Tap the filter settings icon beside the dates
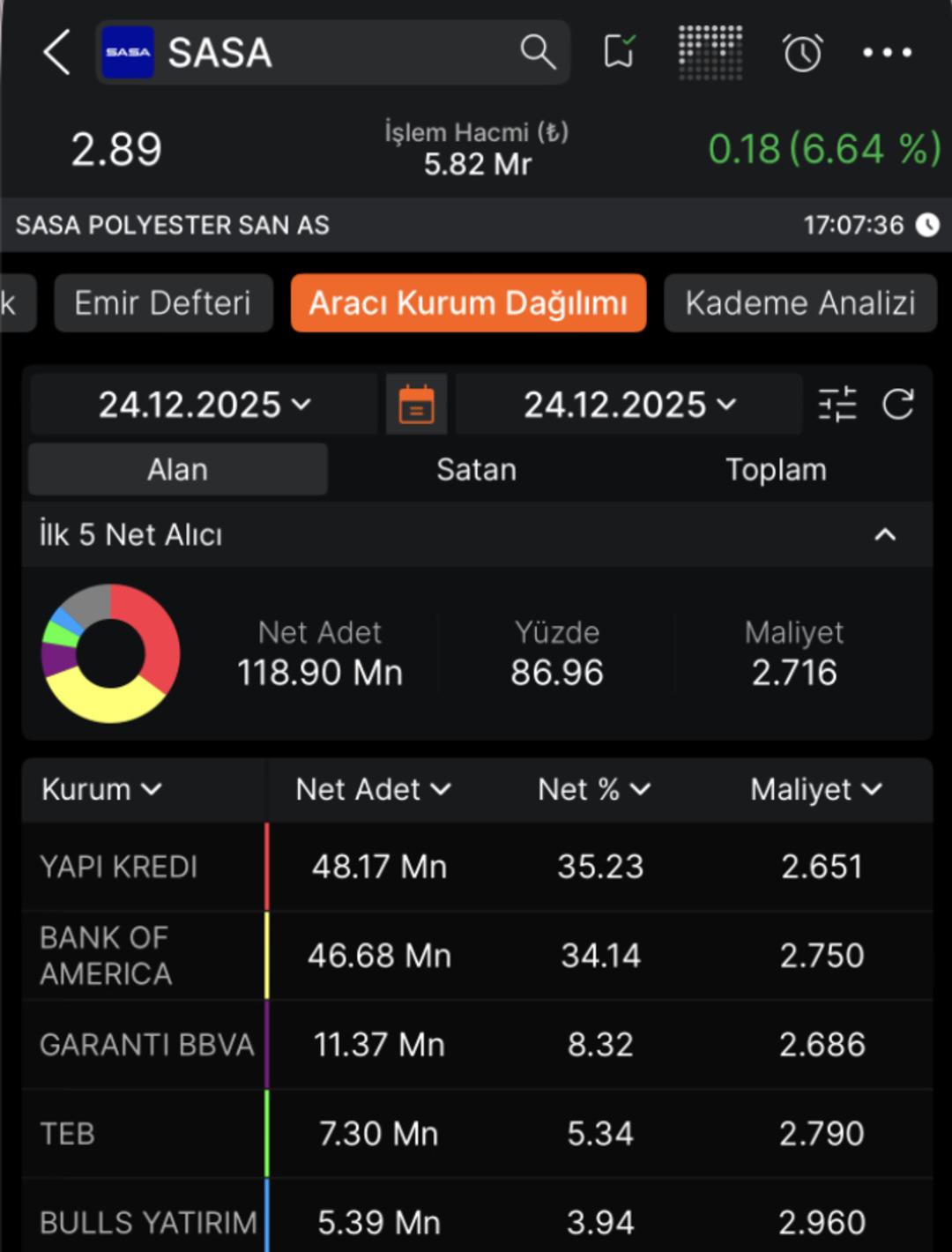This screenshot has height=1252, width=952. click(x=838, y=405)
